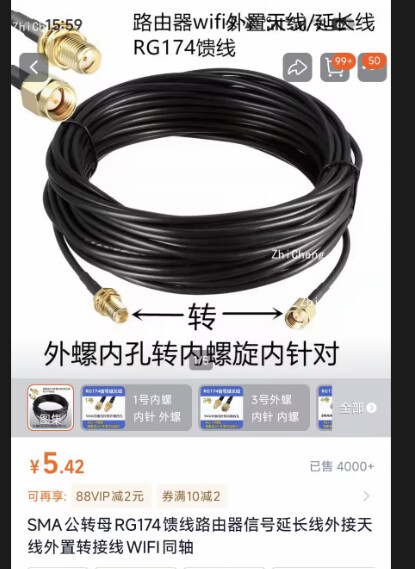The width and height of the screenshot is (415, 569).
Task: View 全部 product options
Action: pos(357,408)
